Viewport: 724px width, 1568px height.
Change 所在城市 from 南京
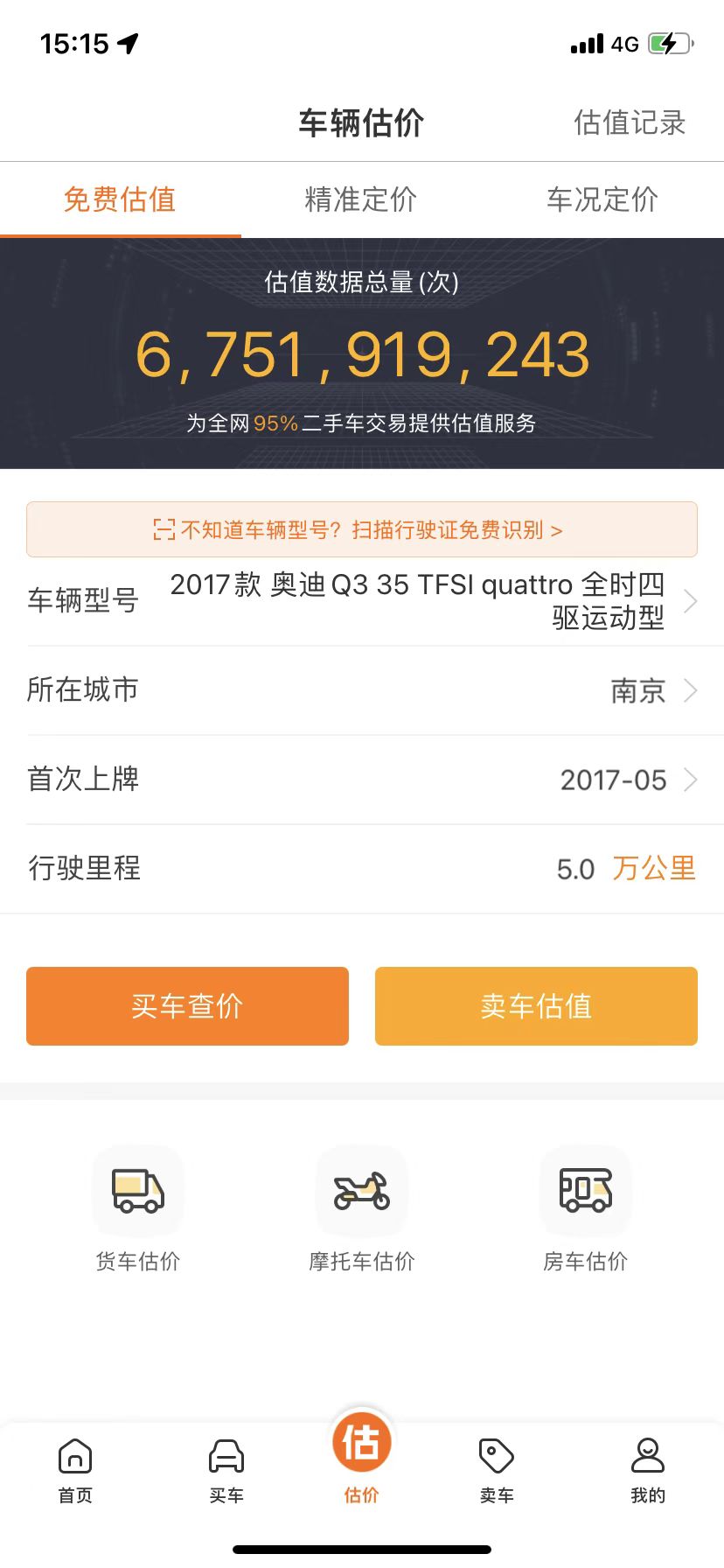click(362, 690)
